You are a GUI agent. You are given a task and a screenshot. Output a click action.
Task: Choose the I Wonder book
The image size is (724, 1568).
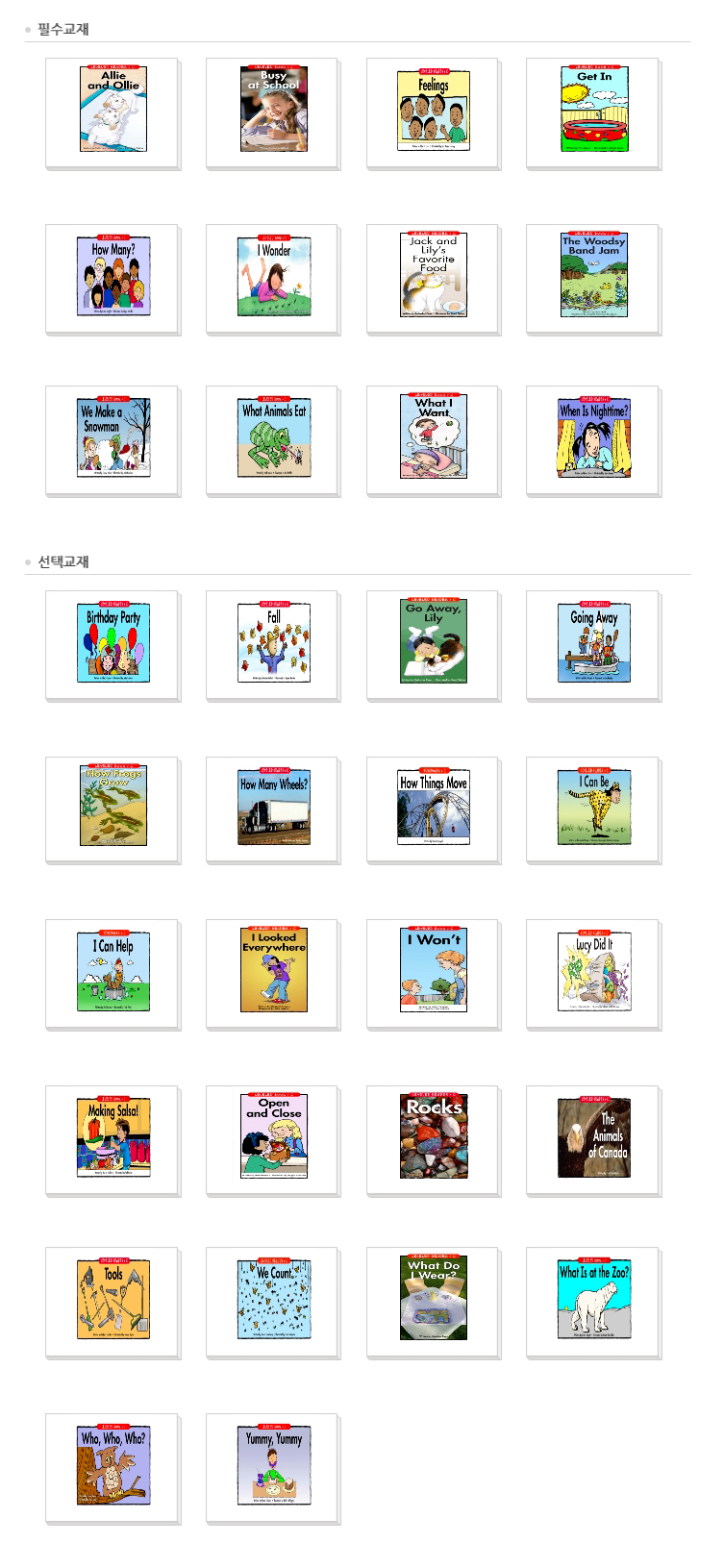[x=274, y=276]
